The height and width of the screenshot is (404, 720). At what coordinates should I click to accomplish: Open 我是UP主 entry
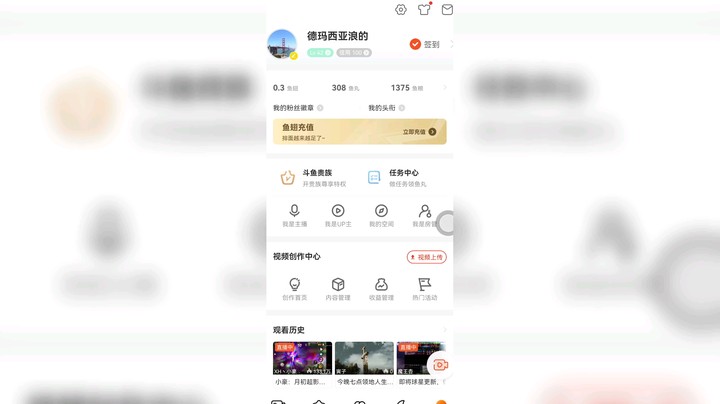coord(338,215)
